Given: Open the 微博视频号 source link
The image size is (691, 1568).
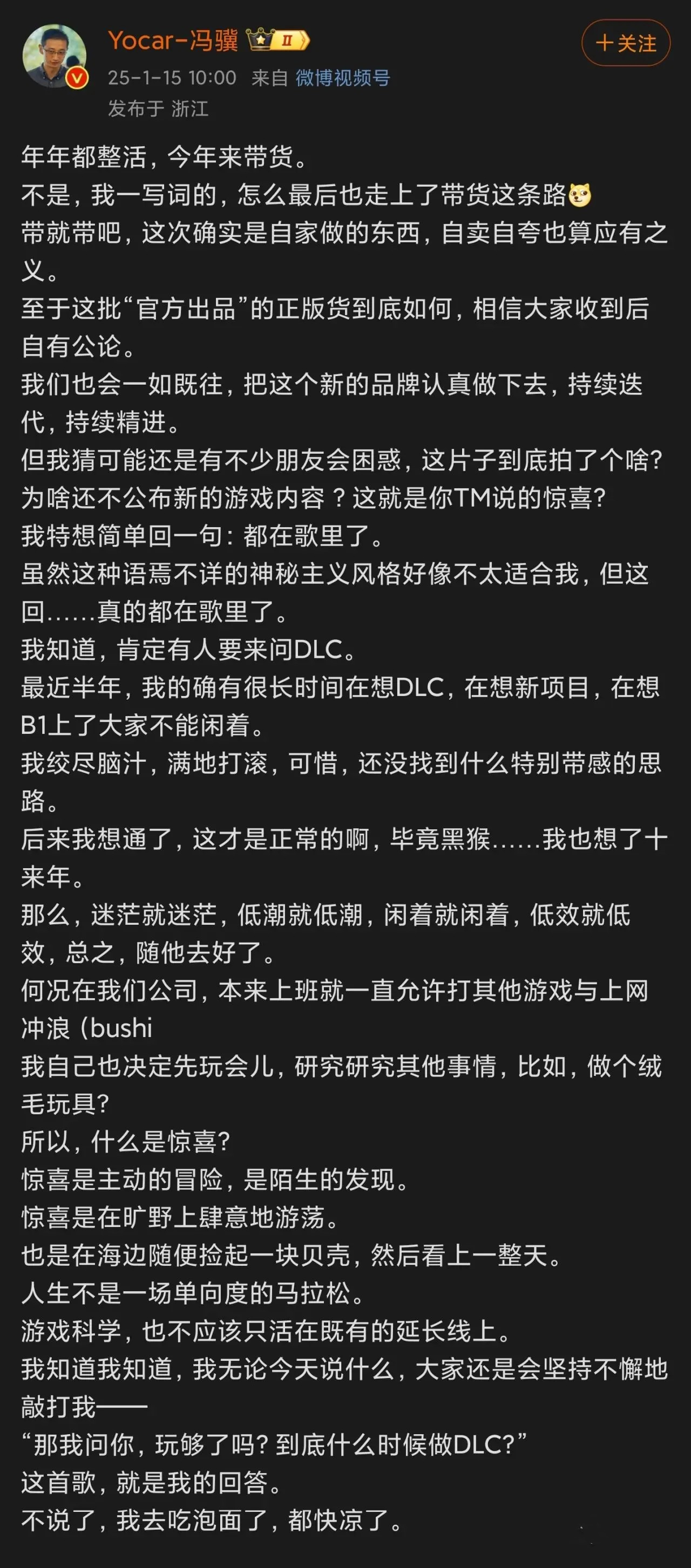Looking at the screenshot, I should click(x=343, y=78).
